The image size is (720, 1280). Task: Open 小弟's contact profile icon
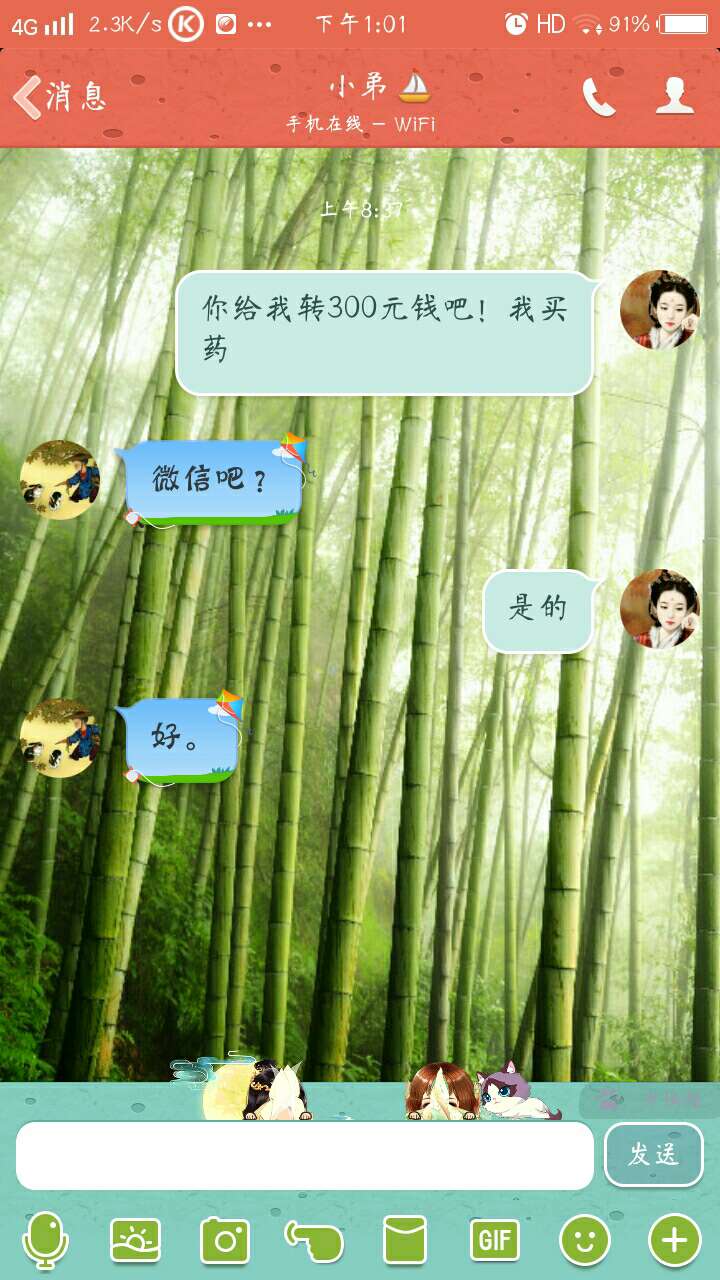(675, 97)
